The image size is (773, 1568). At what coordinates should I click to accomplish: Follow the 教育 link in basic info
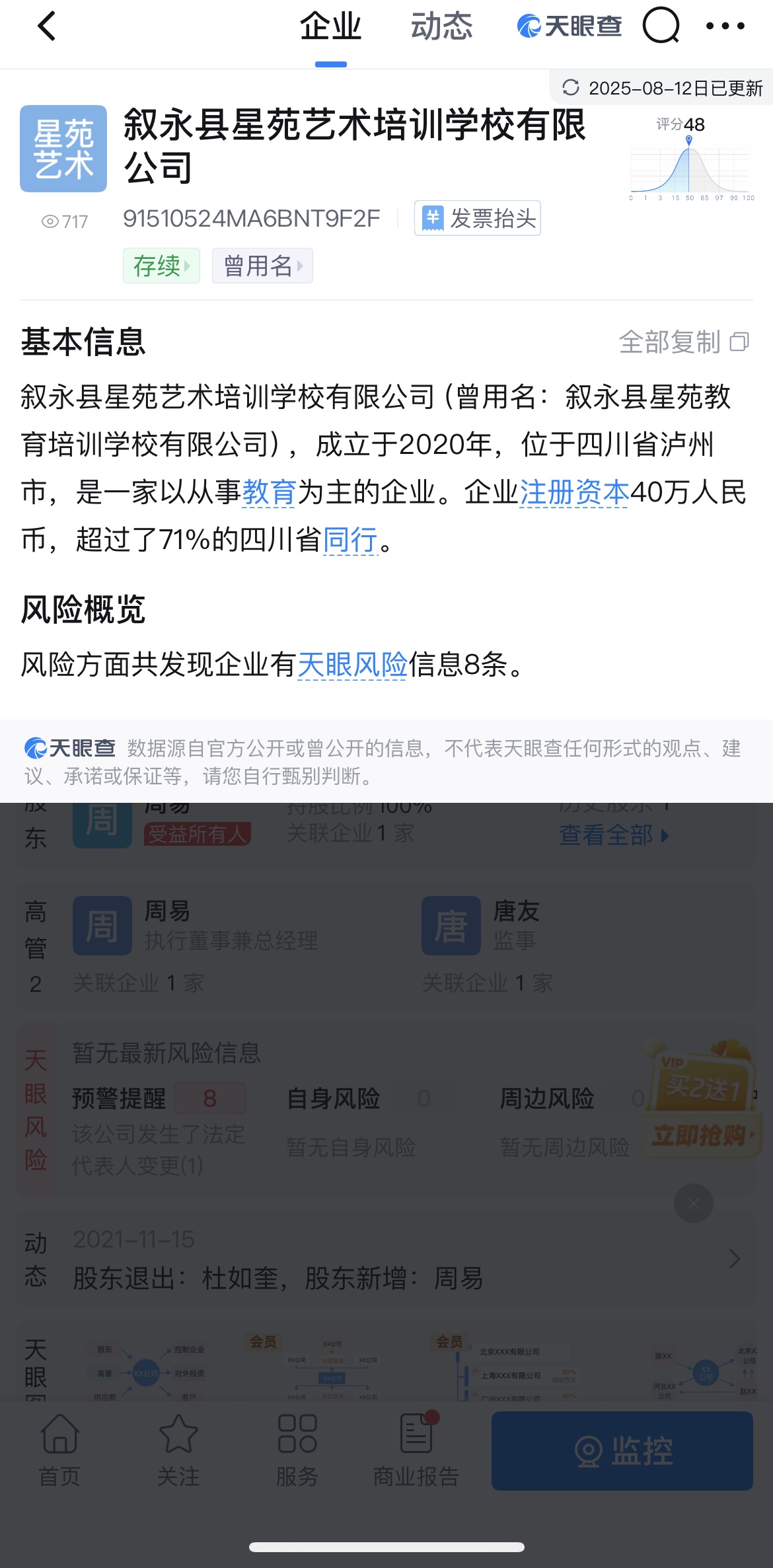tap(269, 493)
